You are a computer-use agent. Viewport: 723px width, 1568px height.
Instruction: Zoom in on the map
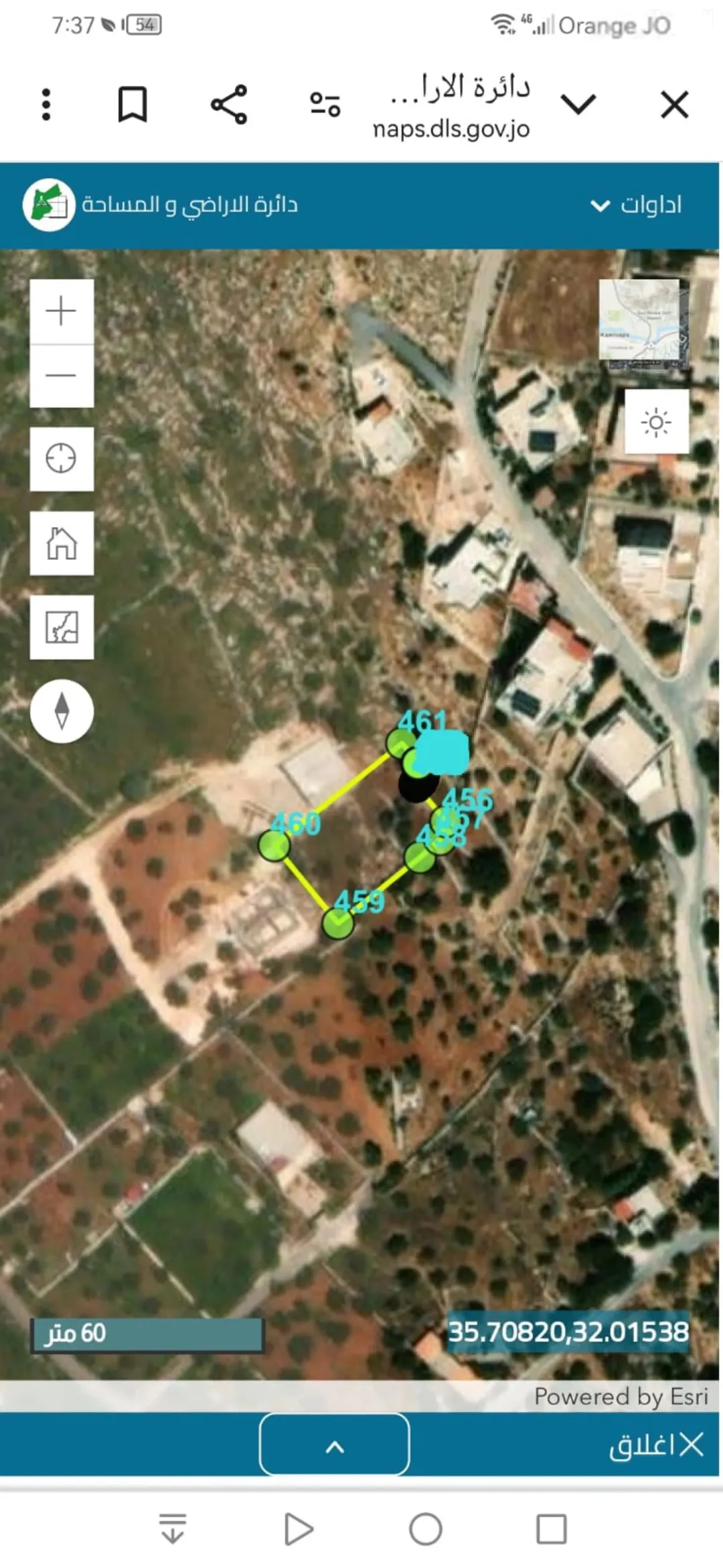coord(62,311)
